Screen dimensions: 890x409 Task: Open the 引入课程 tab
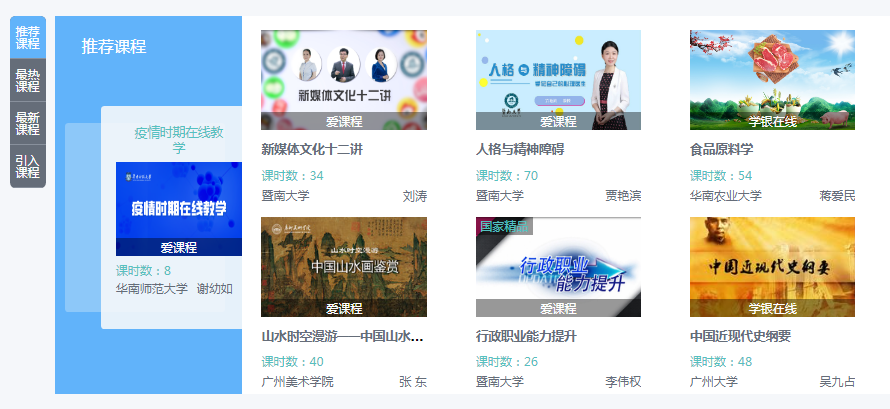(28, 166)
